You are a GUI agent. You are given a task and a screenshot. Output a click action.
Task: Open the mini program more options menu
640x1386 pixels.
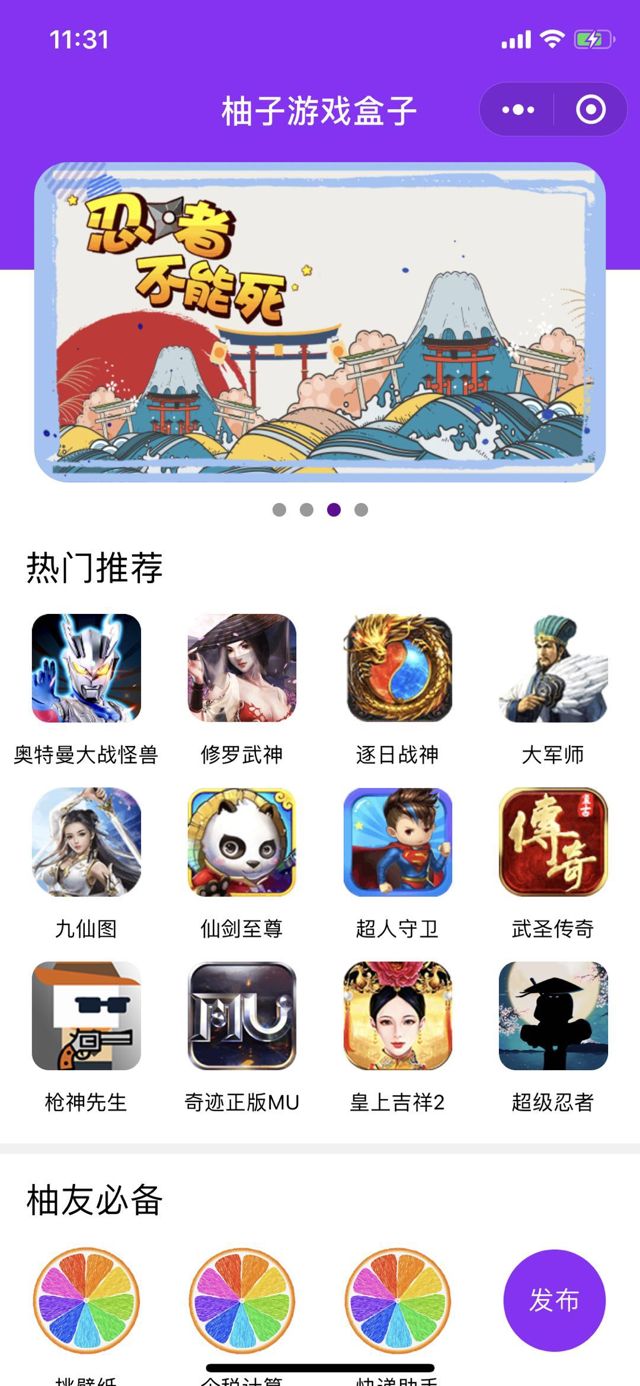click(518, 110)
